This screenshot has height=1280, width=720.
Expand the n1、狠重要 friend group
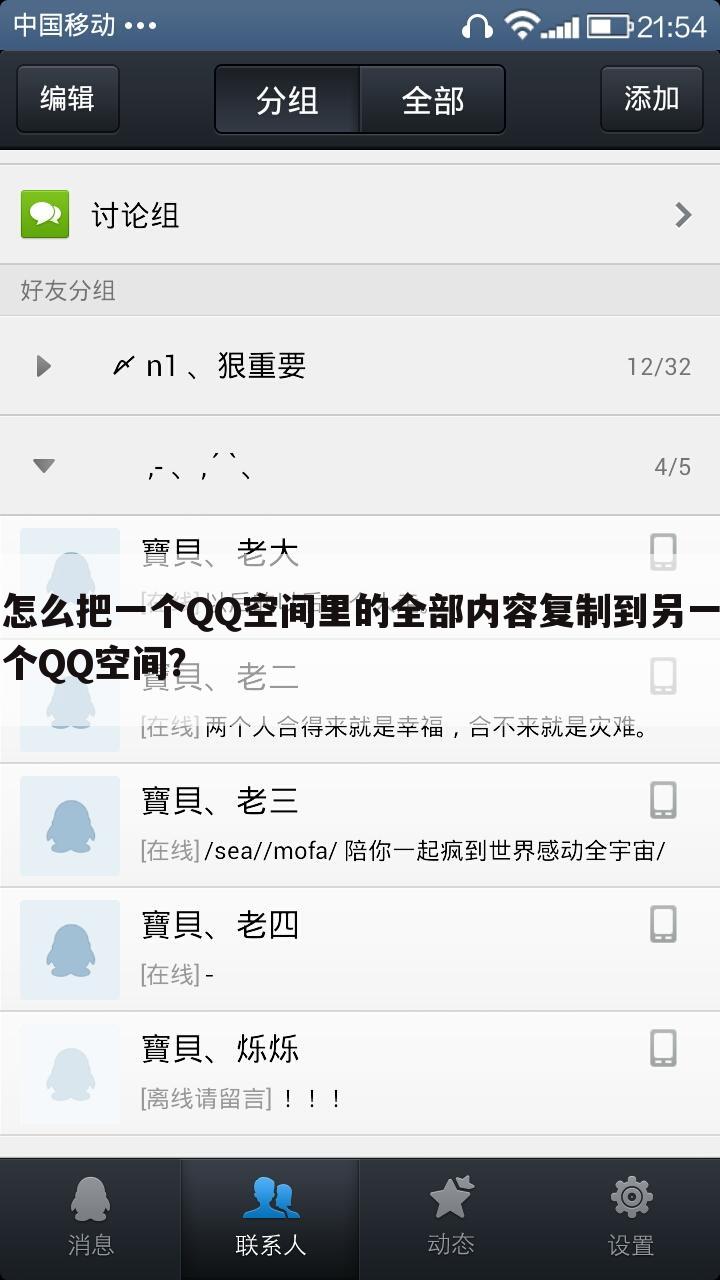360,366
